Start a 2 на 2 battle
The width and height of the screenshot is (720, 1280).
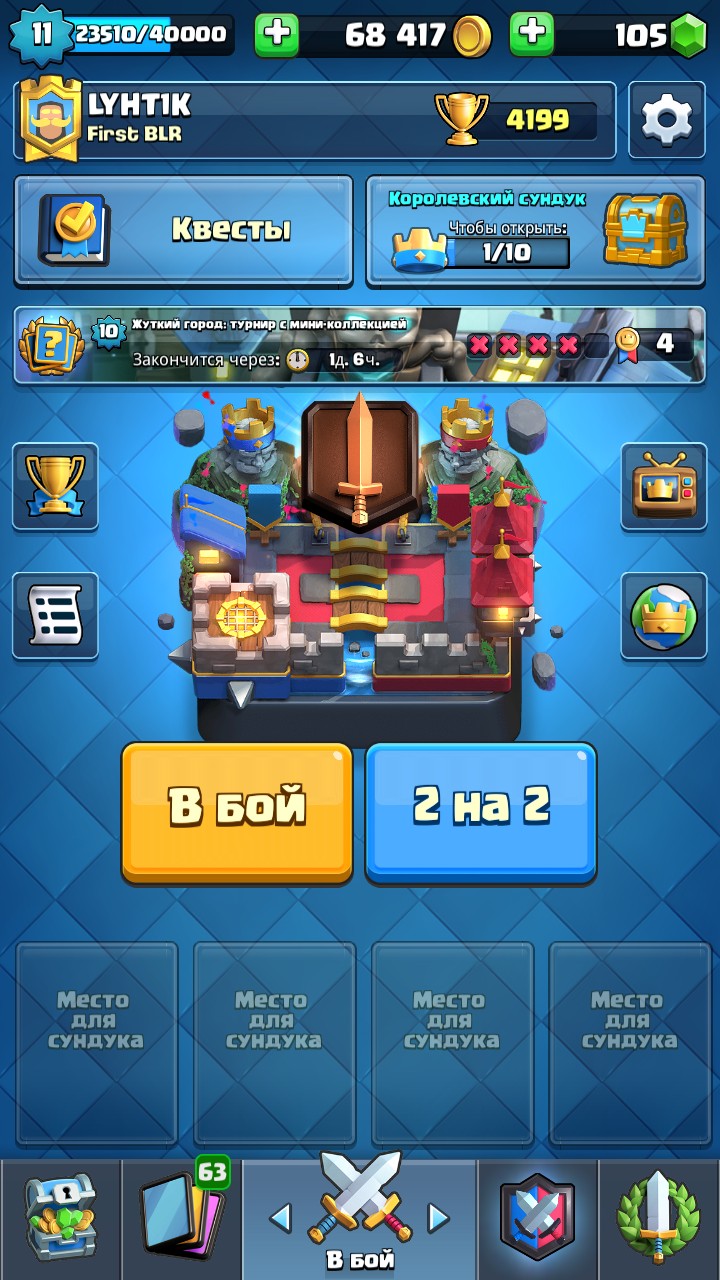(x=481, y=810)
